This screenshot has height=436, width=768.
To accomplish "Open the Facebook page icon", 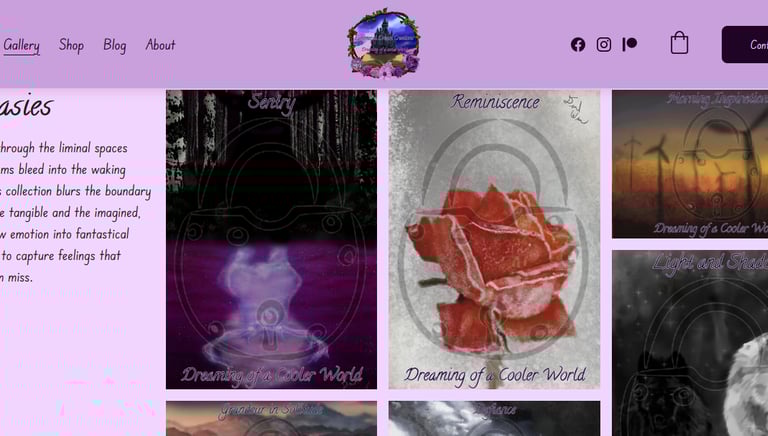I will tap(578, 44).
